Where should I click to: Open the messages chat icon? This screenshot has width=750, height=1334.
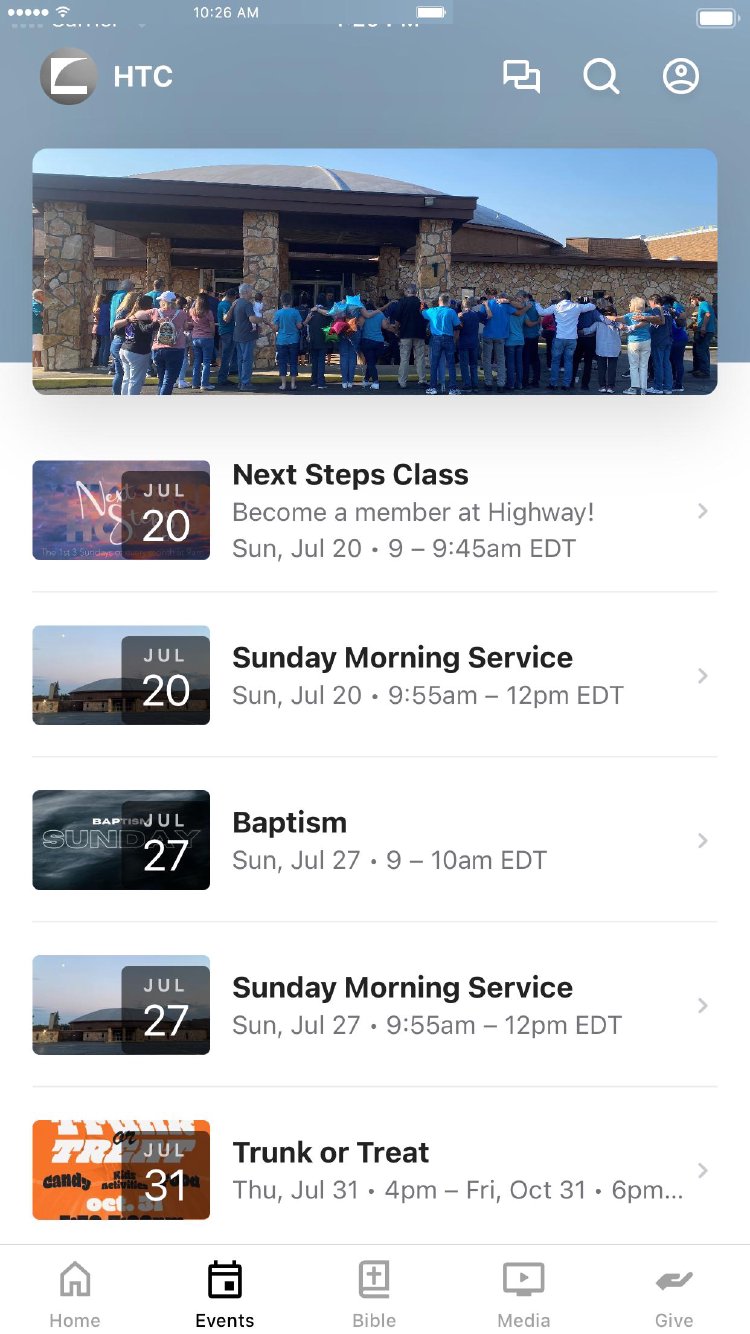coord(521,77)
